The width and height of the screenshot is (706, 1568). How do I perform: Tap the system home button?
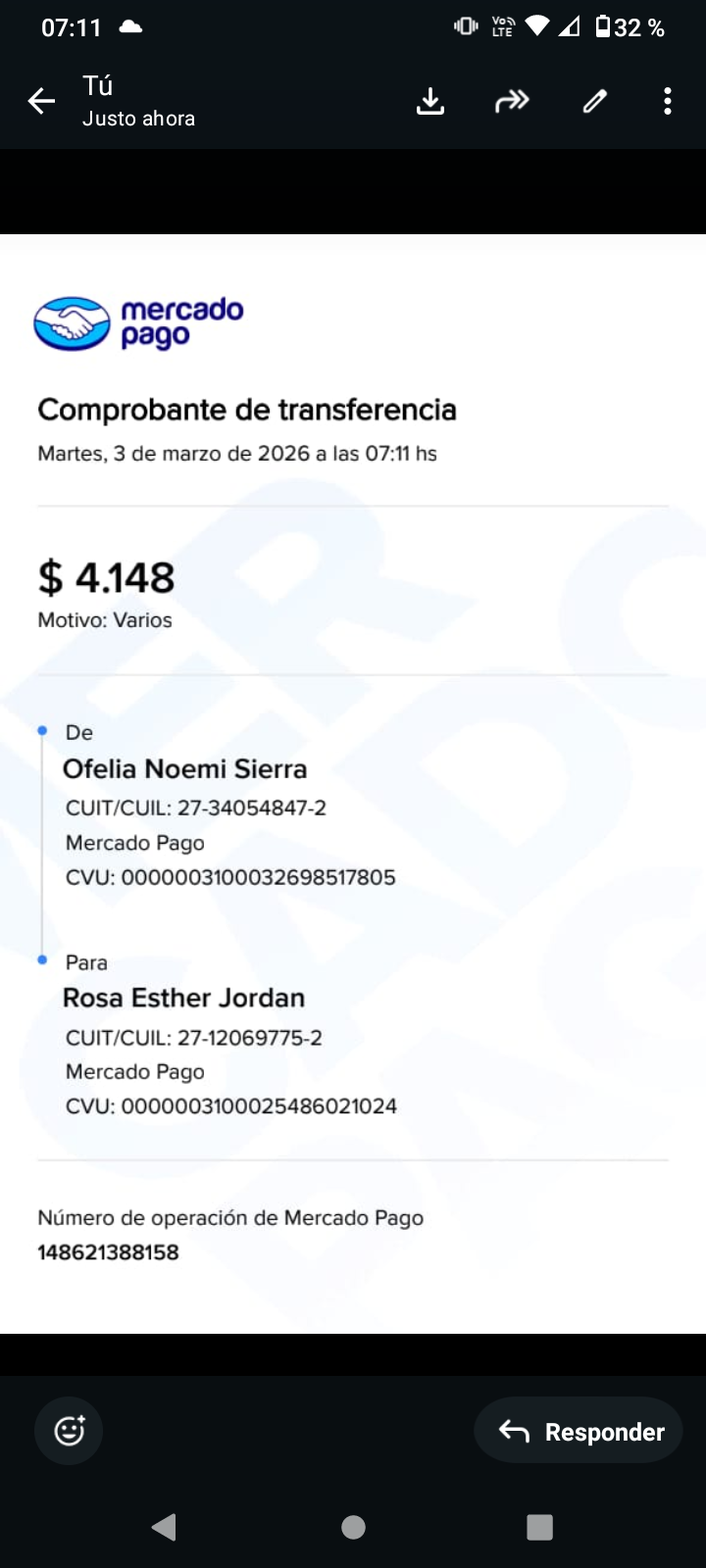click(353, 1527)
